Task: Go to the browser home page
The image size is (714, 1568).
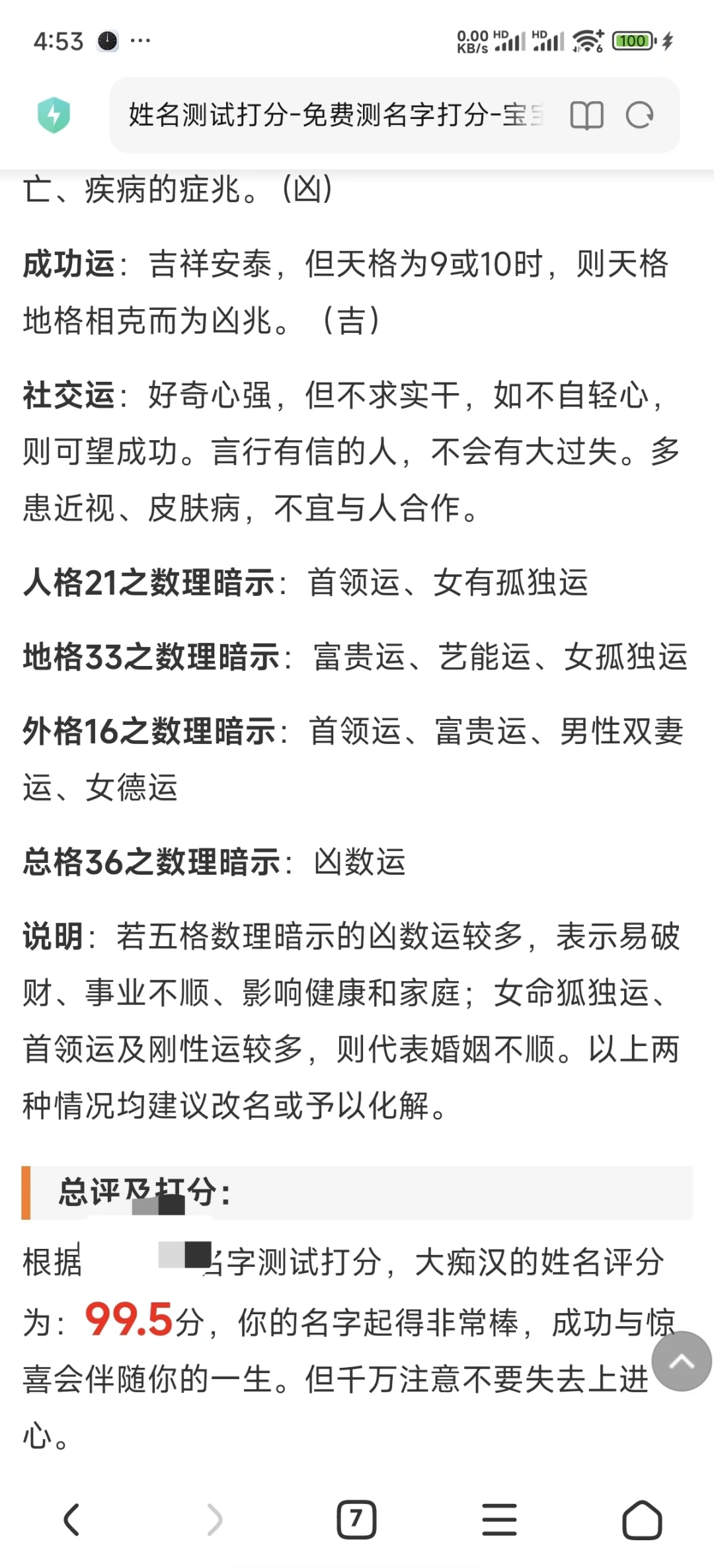Action: click(x=642, y=1520)
